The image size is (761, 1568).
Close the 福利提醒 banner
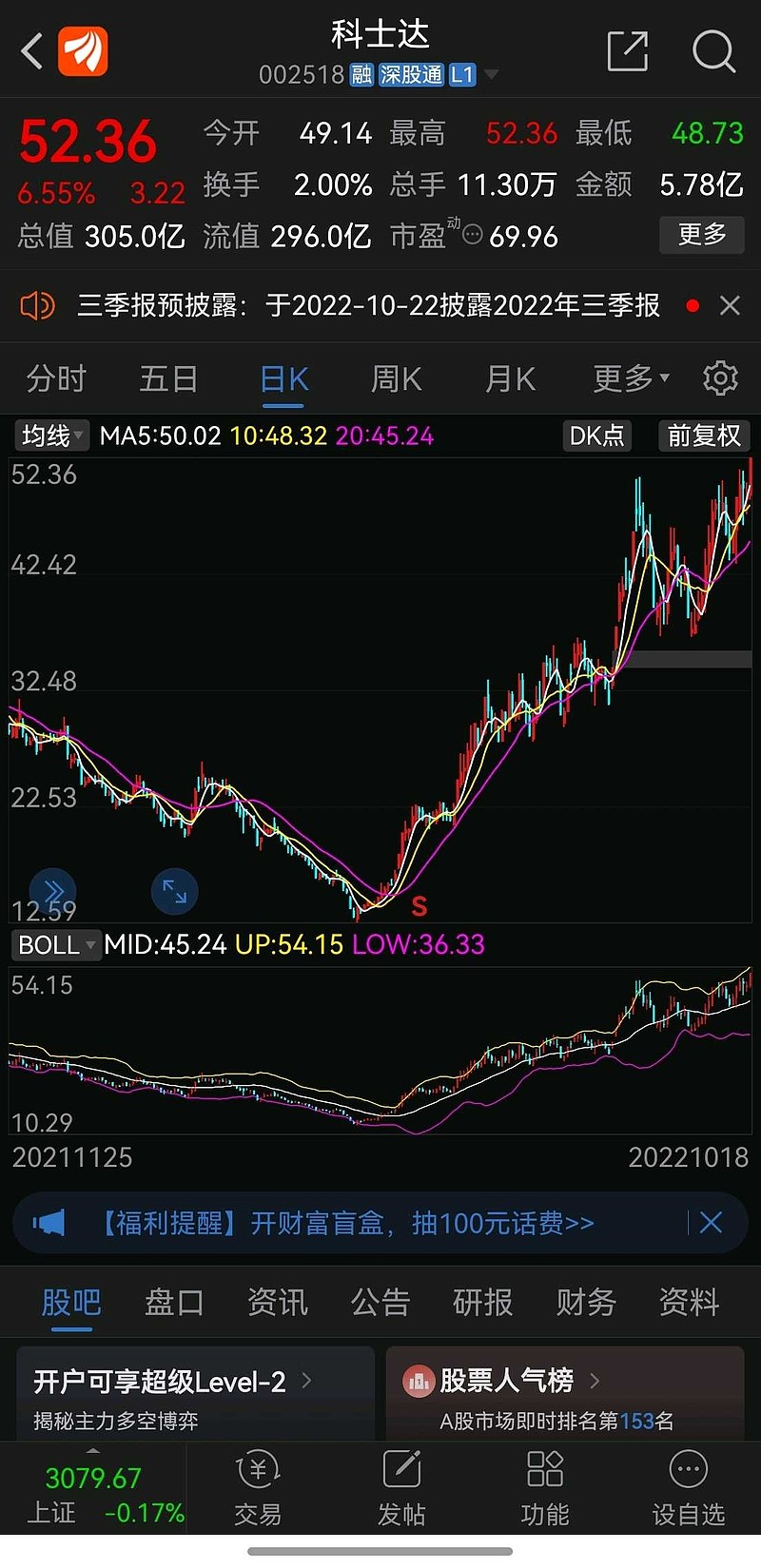point(711,1223)
